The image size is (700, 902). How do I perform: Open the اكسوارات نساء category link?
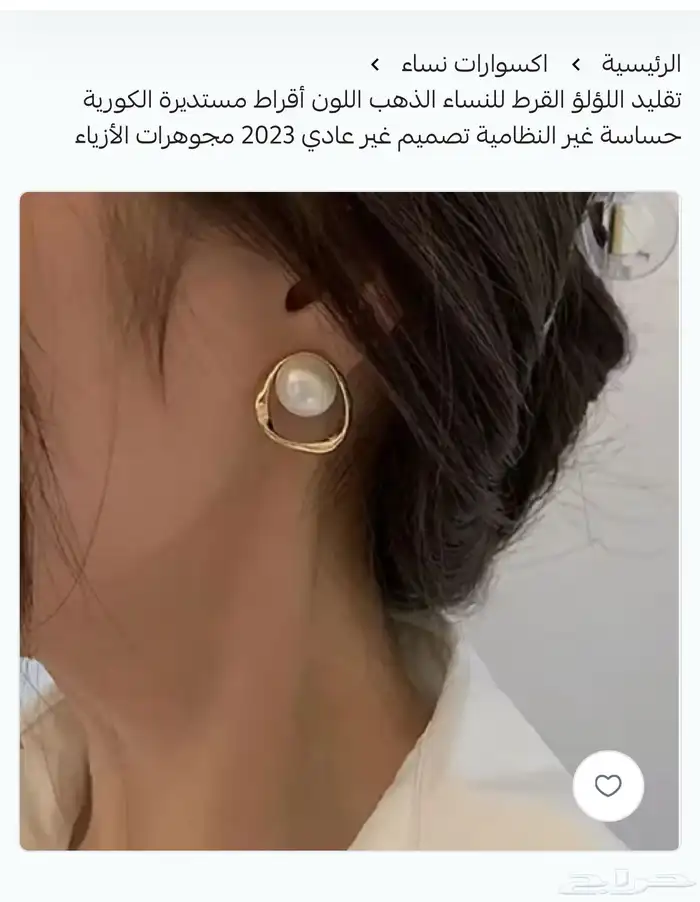[x=473, y=65]
